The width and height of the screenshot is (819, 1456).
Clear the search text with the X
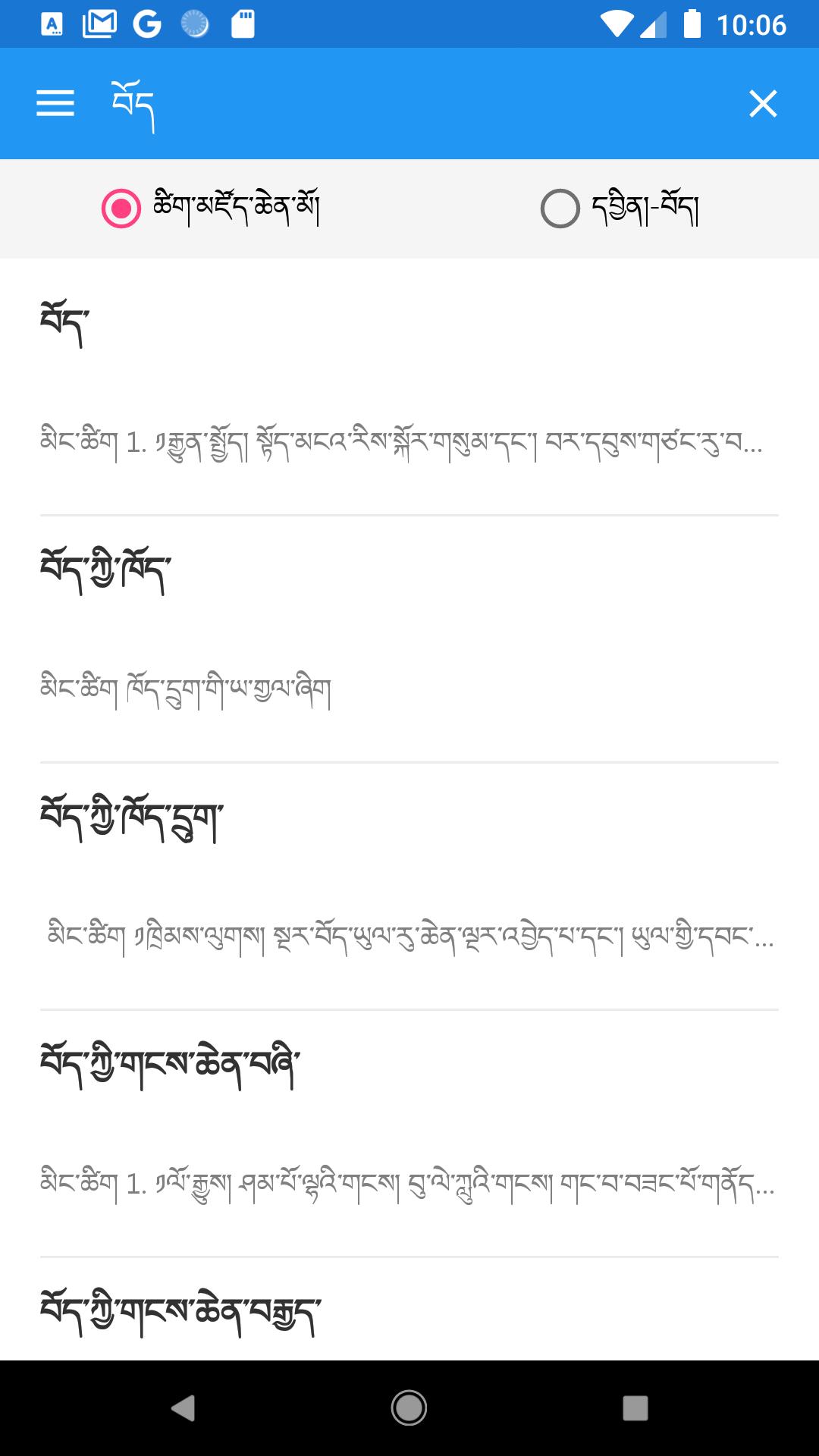763,103
